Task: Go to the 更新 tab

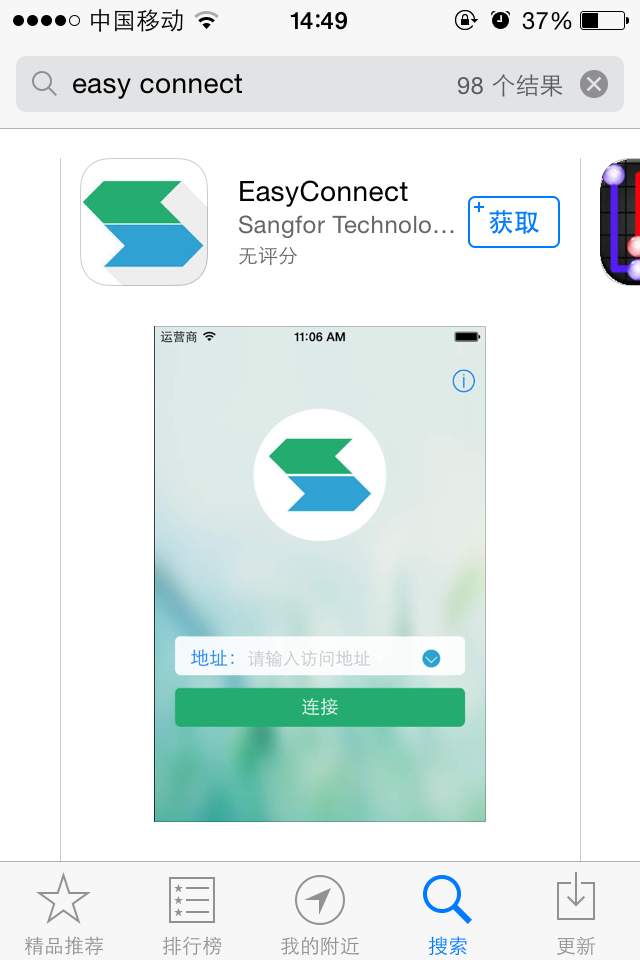Action: [575, 912]
